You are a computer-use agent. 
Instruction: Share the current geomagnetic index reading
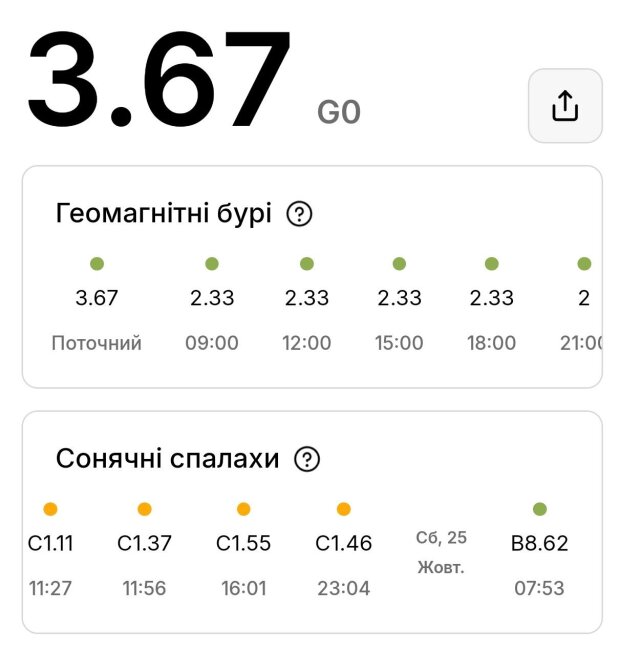tap(565, 106)
